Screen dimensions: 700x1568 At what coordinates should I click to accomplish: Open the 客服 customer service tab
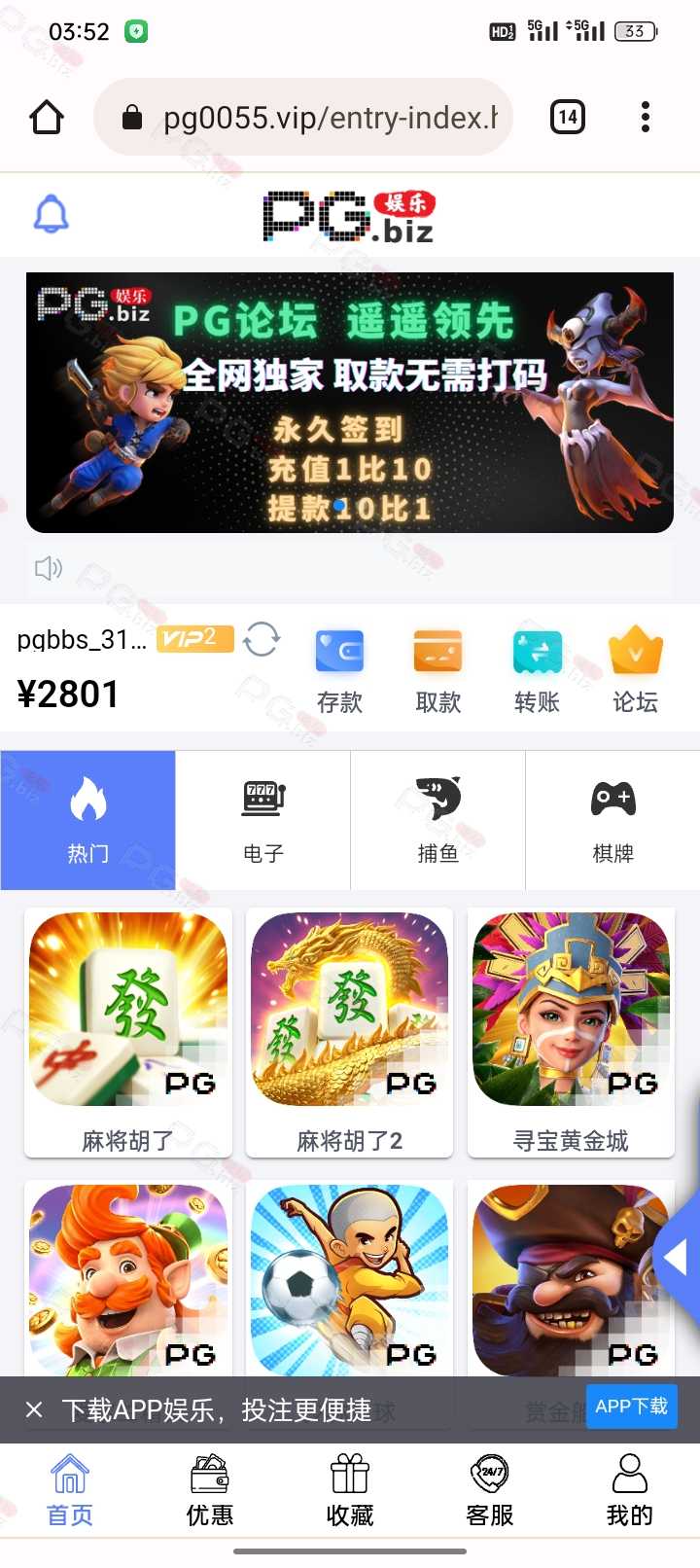pyautogui.click(x=490, y=1490)
